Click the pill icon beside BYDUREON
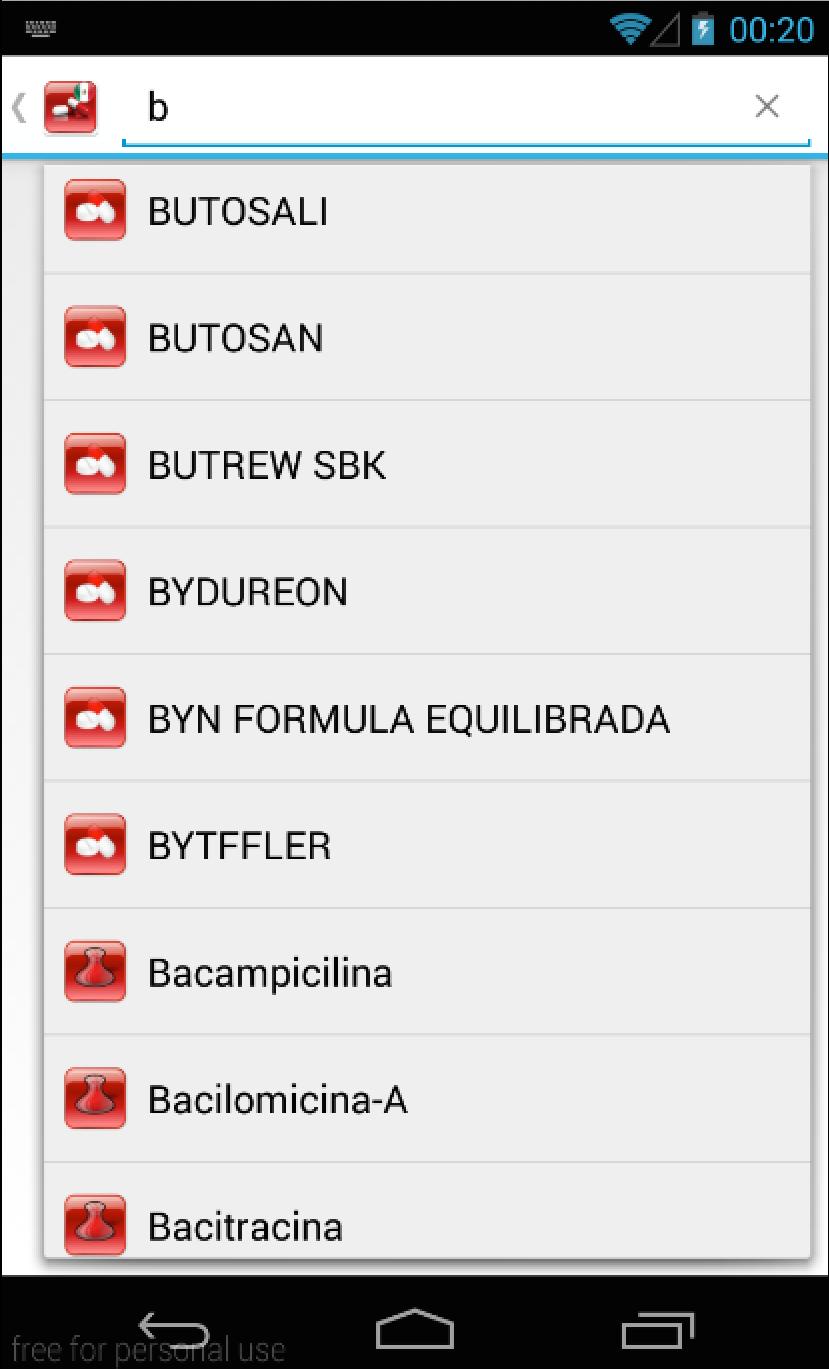The image size is (829, 1369). coord(94,591)
